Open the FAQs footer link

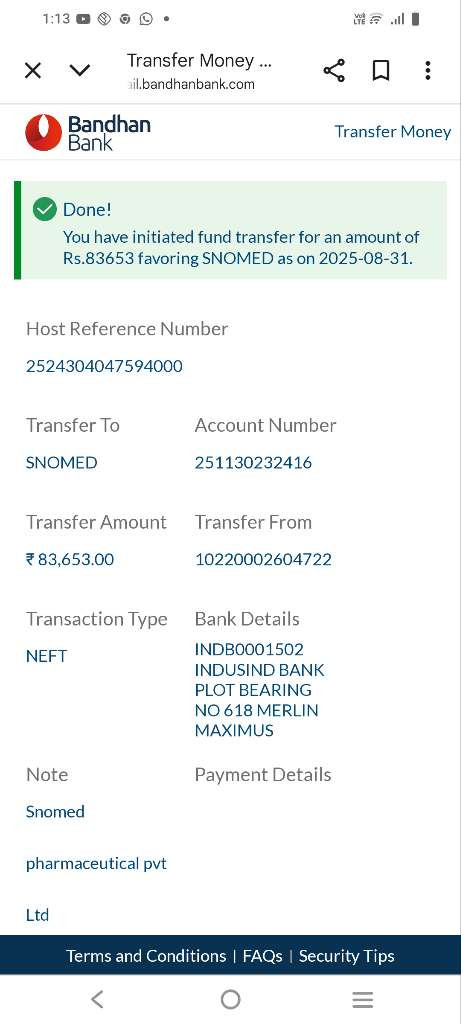pos(262,956)
